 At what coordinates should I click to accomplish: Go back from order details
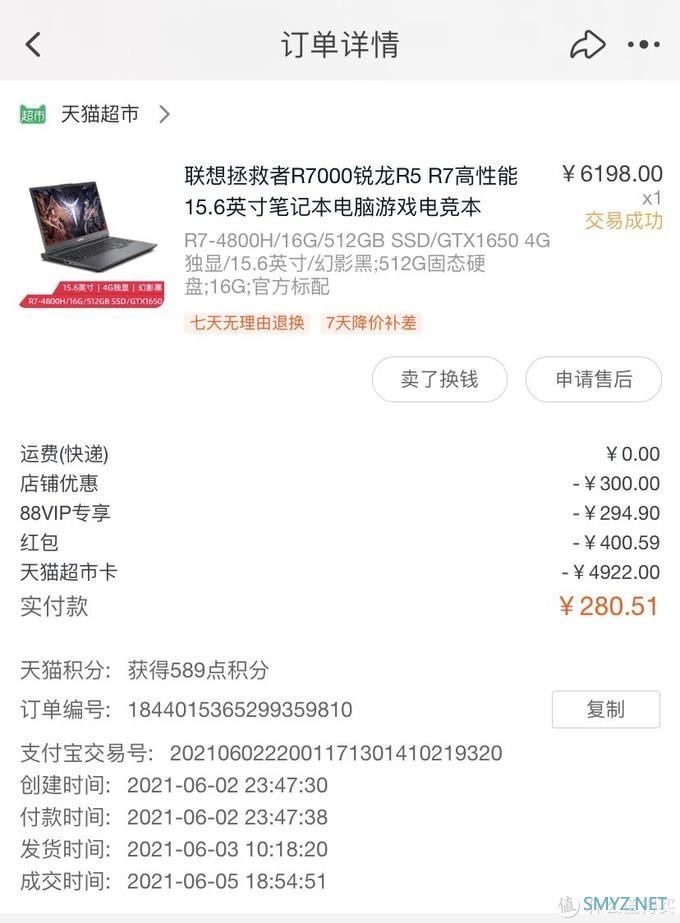(33, 45)
